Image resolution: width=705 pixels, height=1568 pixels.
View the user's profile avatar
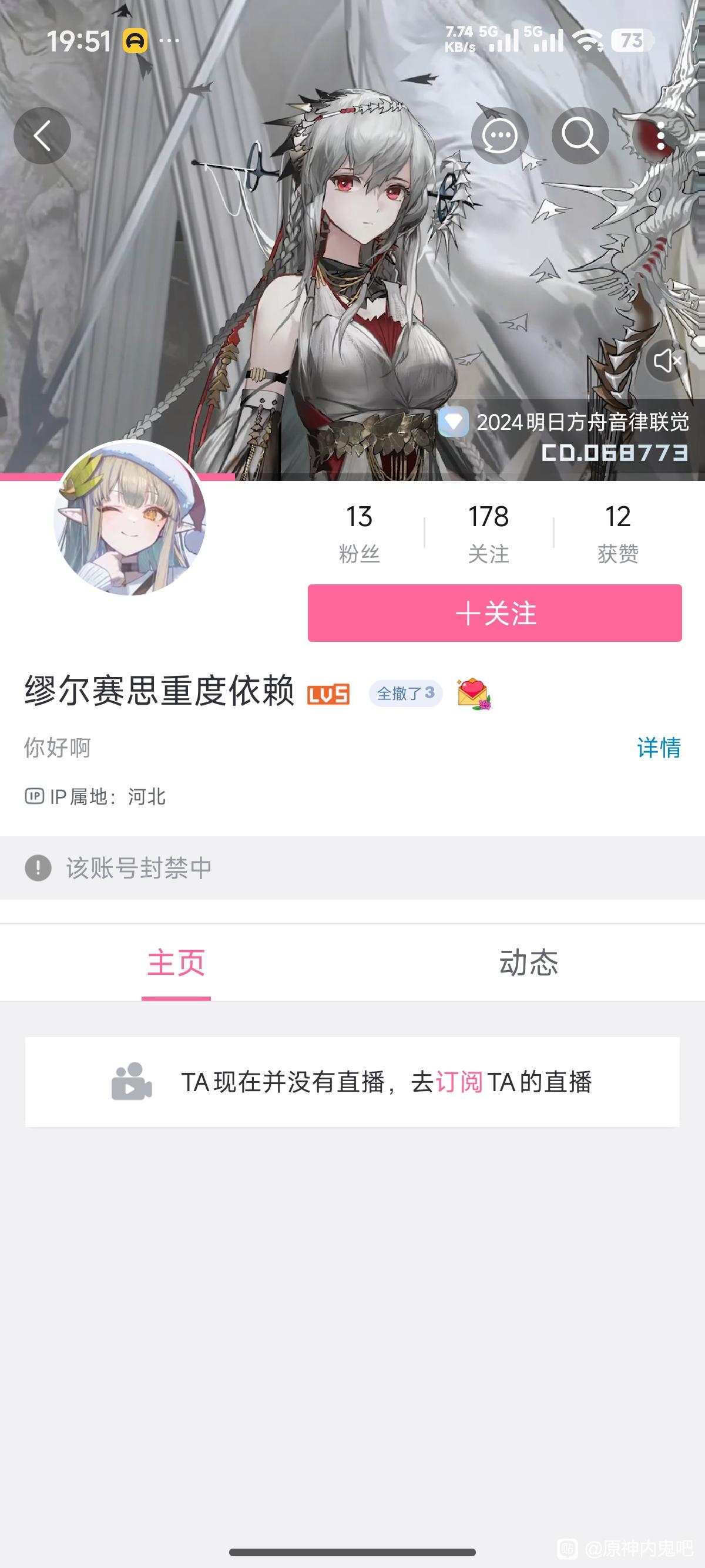130,519
